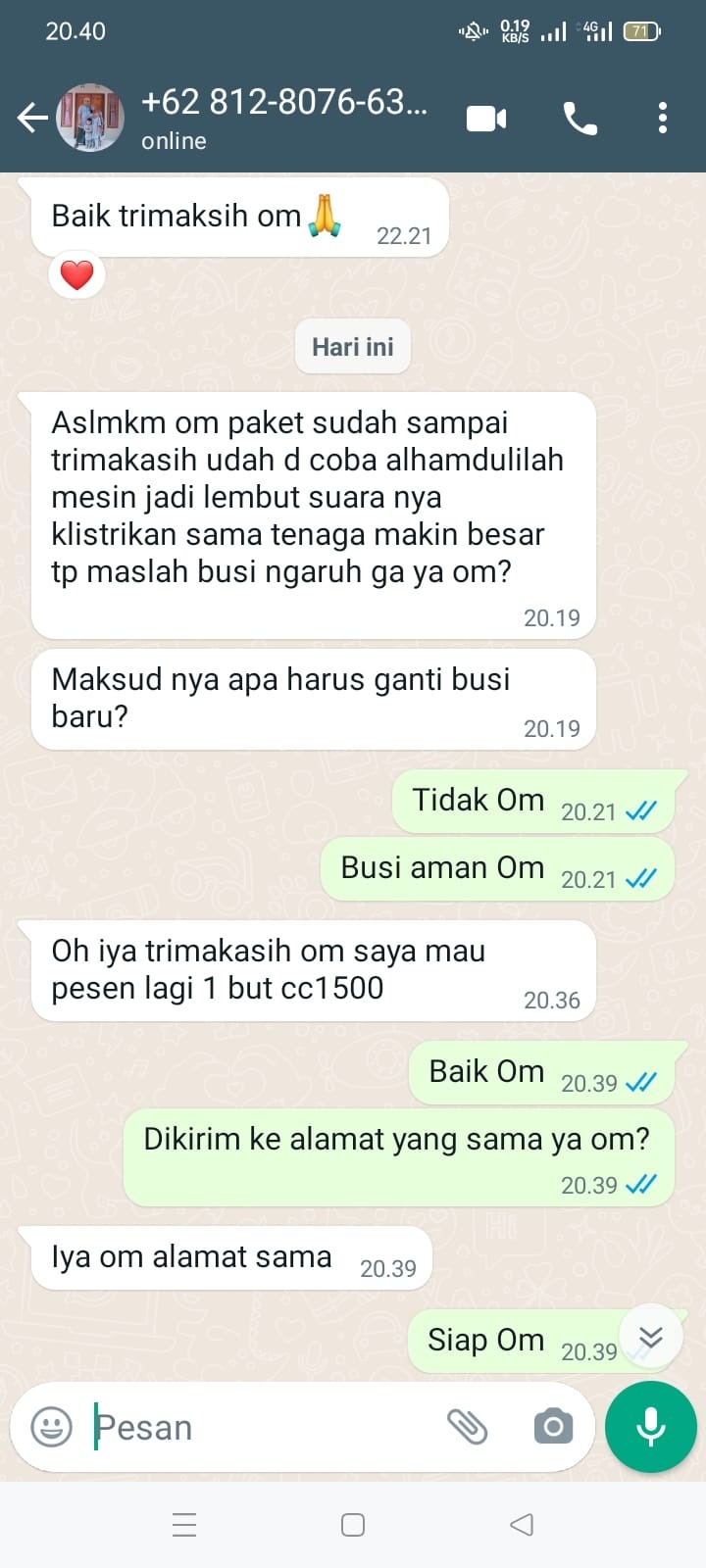The width and height of the screenshot is (706, 1568).
Task: Attach a file with the paperclip
Action: 468,1427
